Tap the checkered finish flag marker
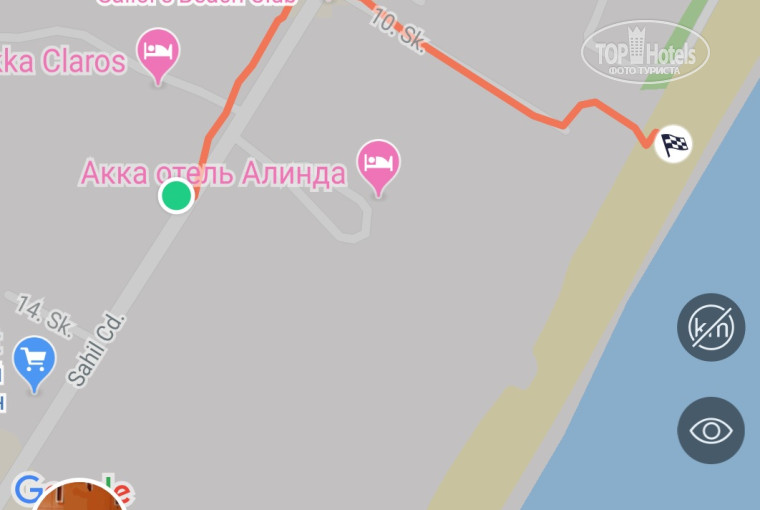Viewport: 760px width, 510px height. pyautogui.click(x=674, y=145)
